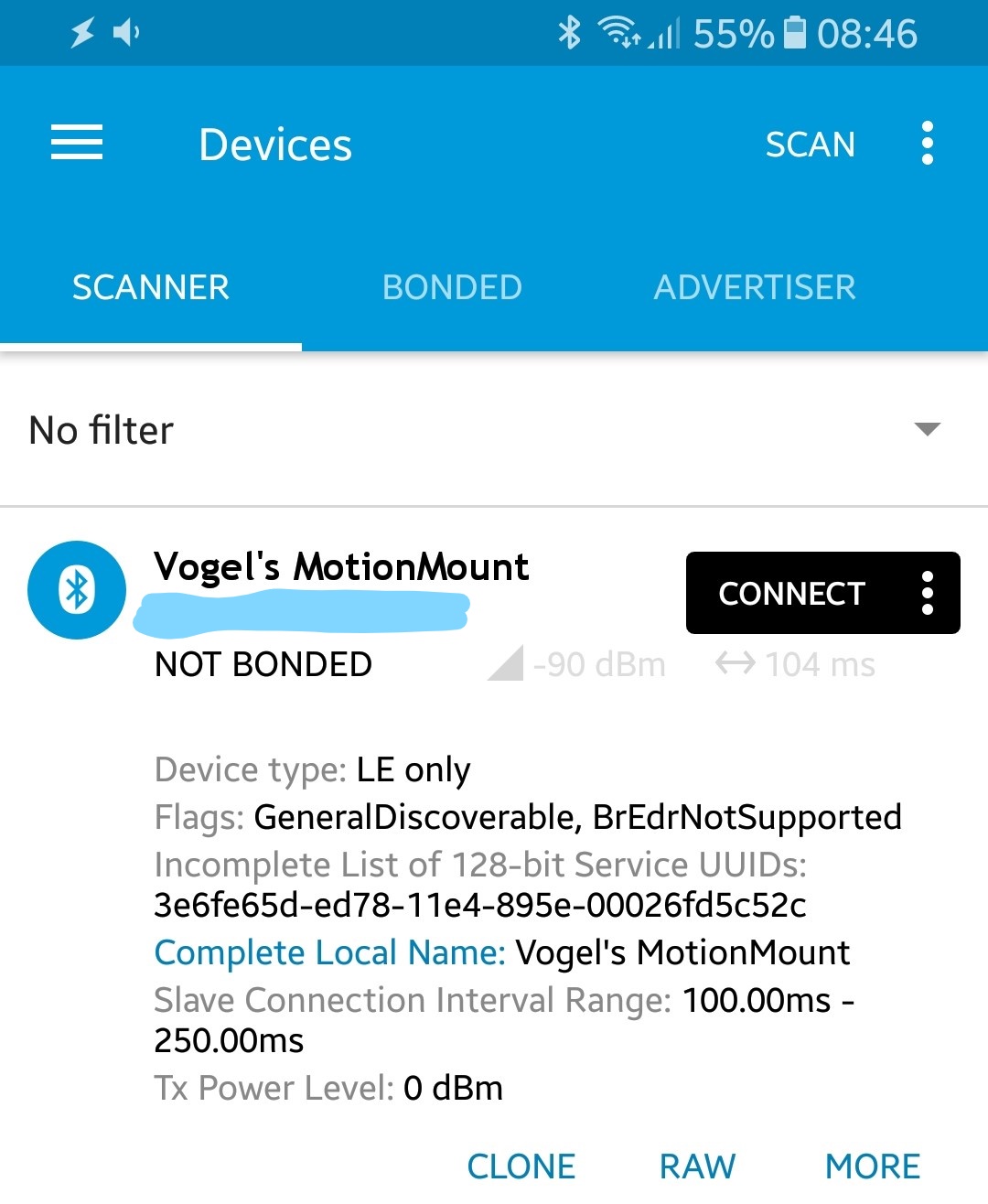Switch to the Advertiser tab
The image size is (988, 1204).
754,287
